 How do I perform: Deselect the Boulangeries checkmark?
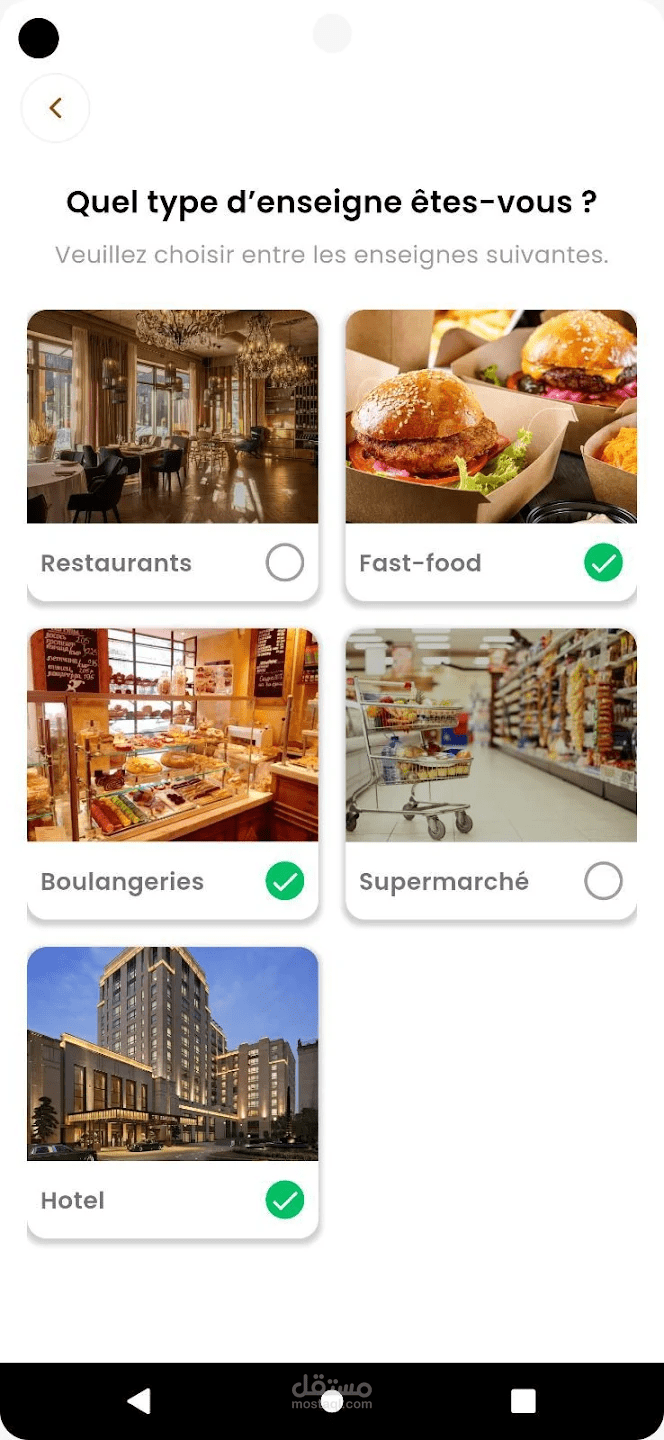[285, 882]
